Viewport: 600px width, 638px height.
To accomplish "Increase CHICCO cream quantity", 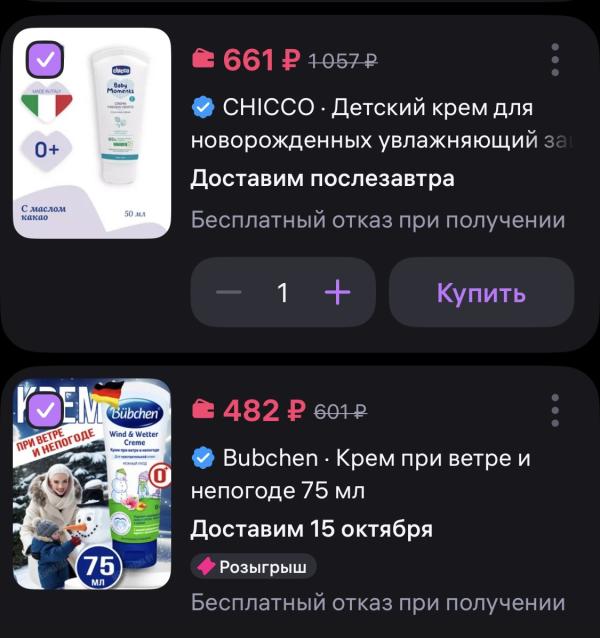I will coord(338,292).
